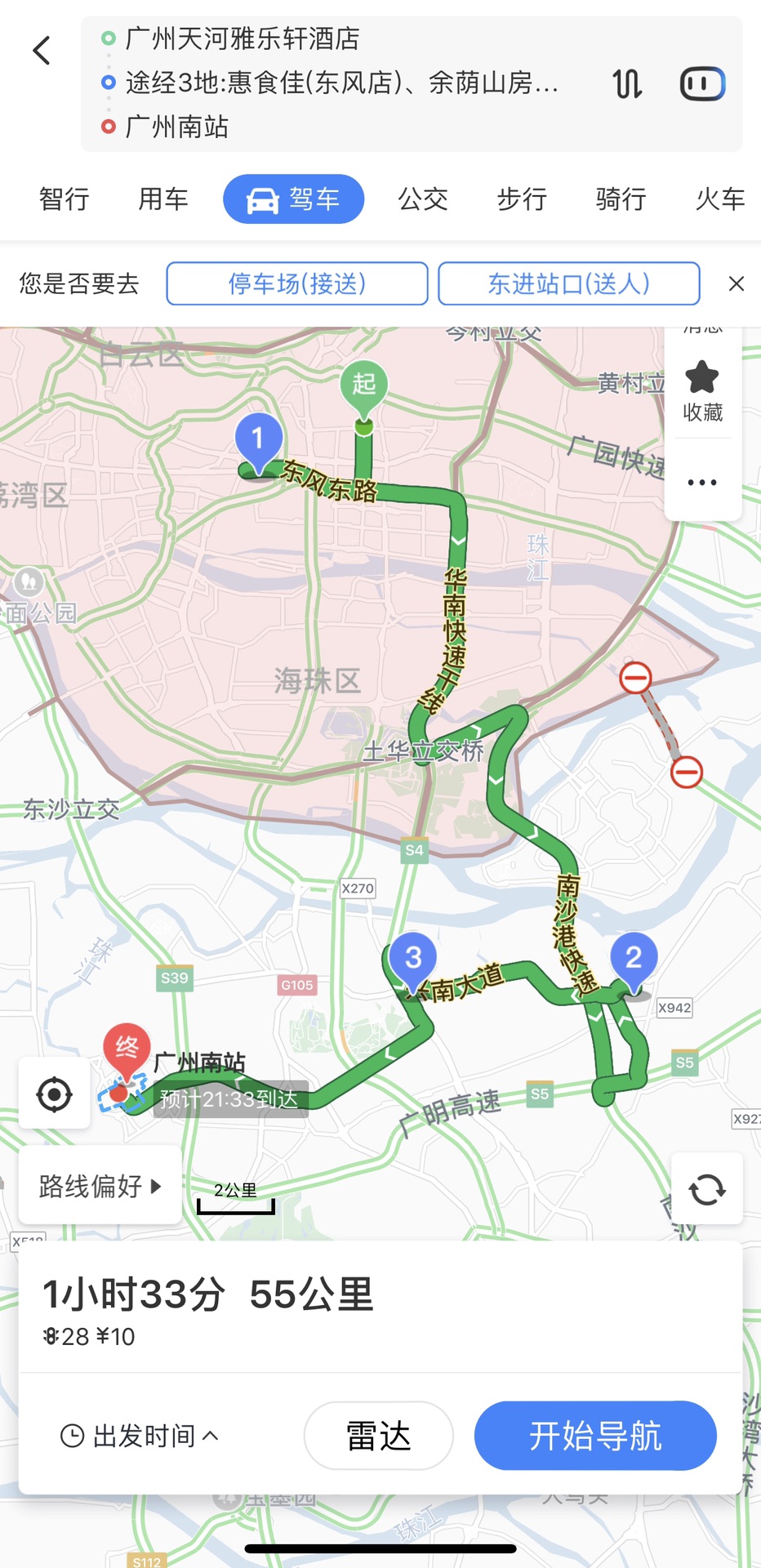
Task: Open 路线偏好 route preferences
Action: (100, 1186)
